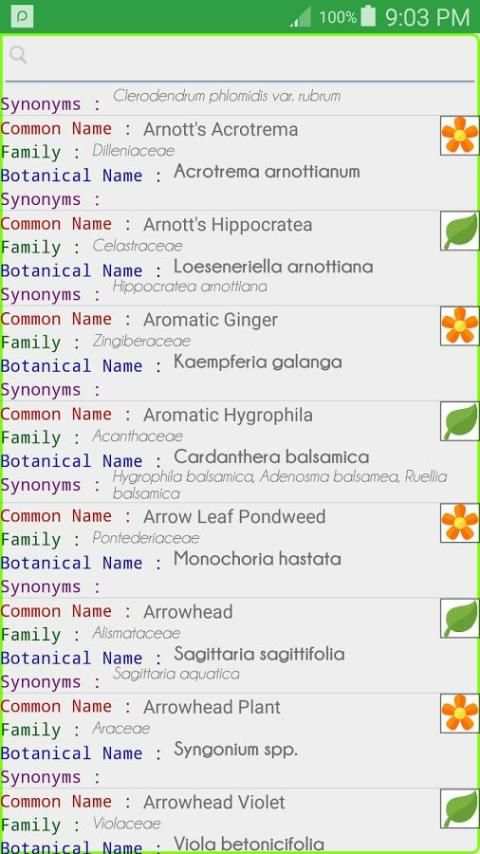Open the Arrow Leaf Pondweed entry
The width and height of the screenshot is (480, 854).
(240, 550)
